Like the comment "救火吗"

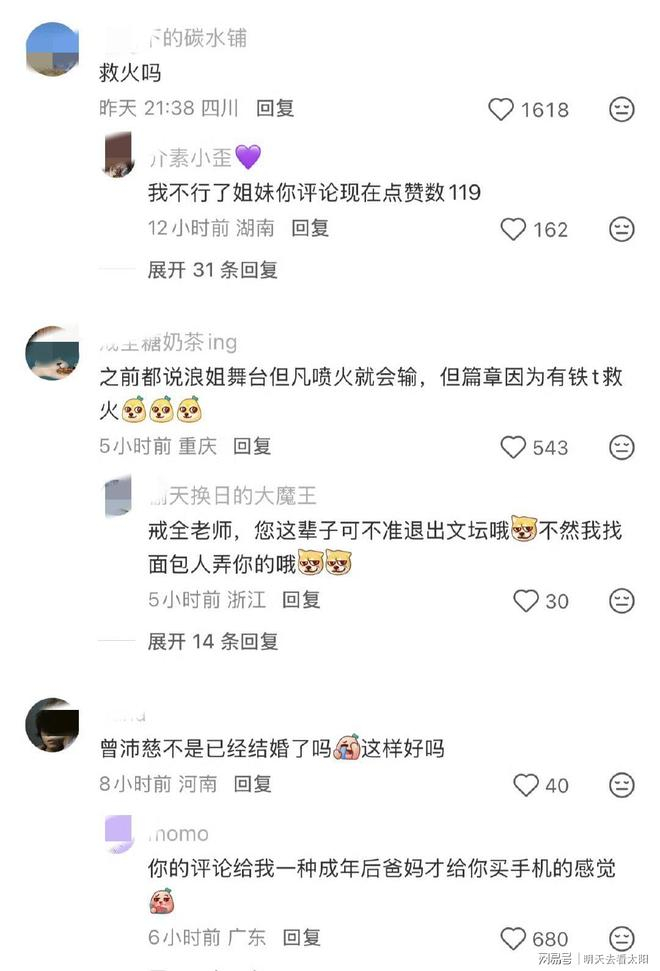click(501, 109)
